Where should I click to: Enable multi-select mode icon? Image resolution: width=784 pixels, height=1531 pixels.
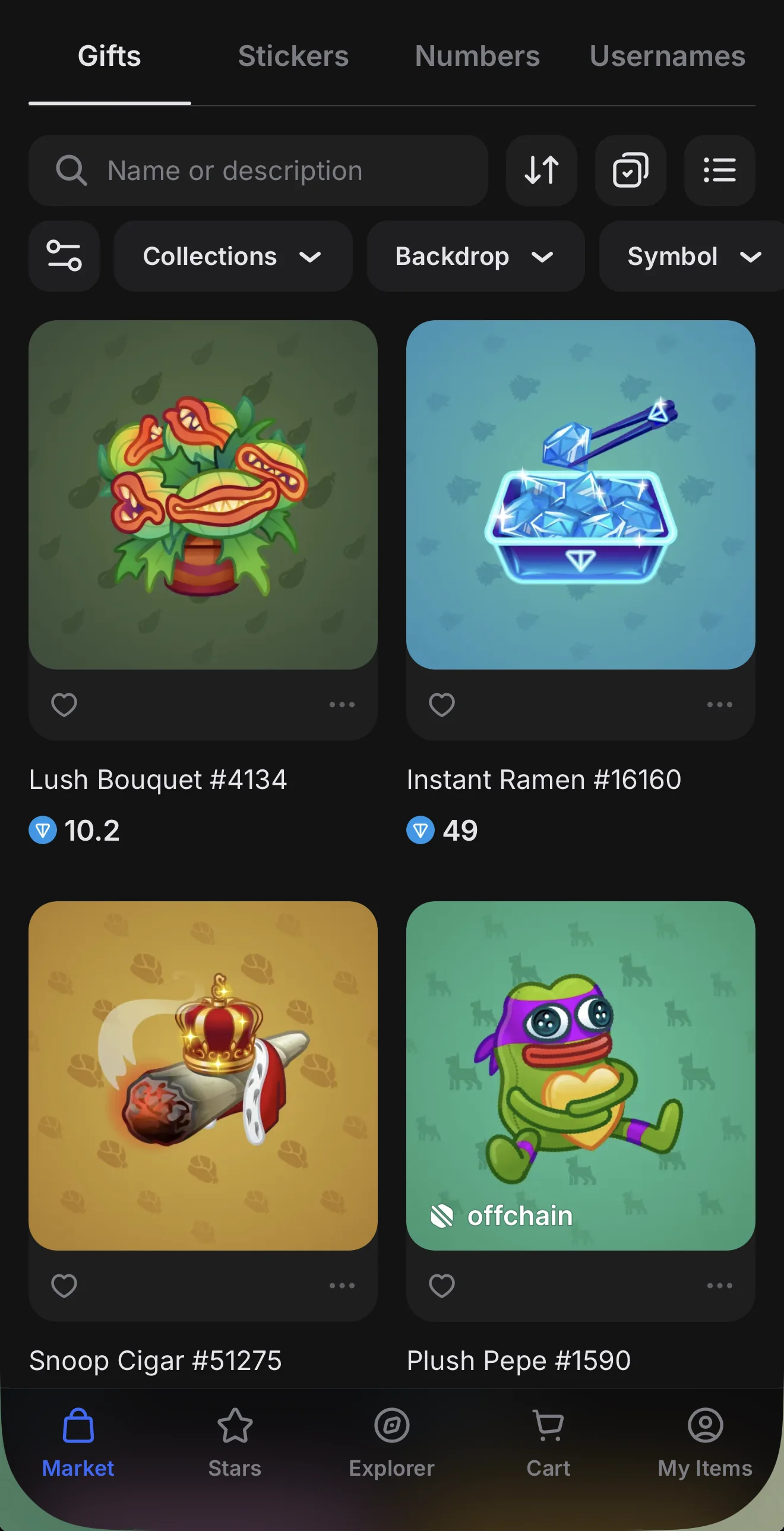point(631,171)
